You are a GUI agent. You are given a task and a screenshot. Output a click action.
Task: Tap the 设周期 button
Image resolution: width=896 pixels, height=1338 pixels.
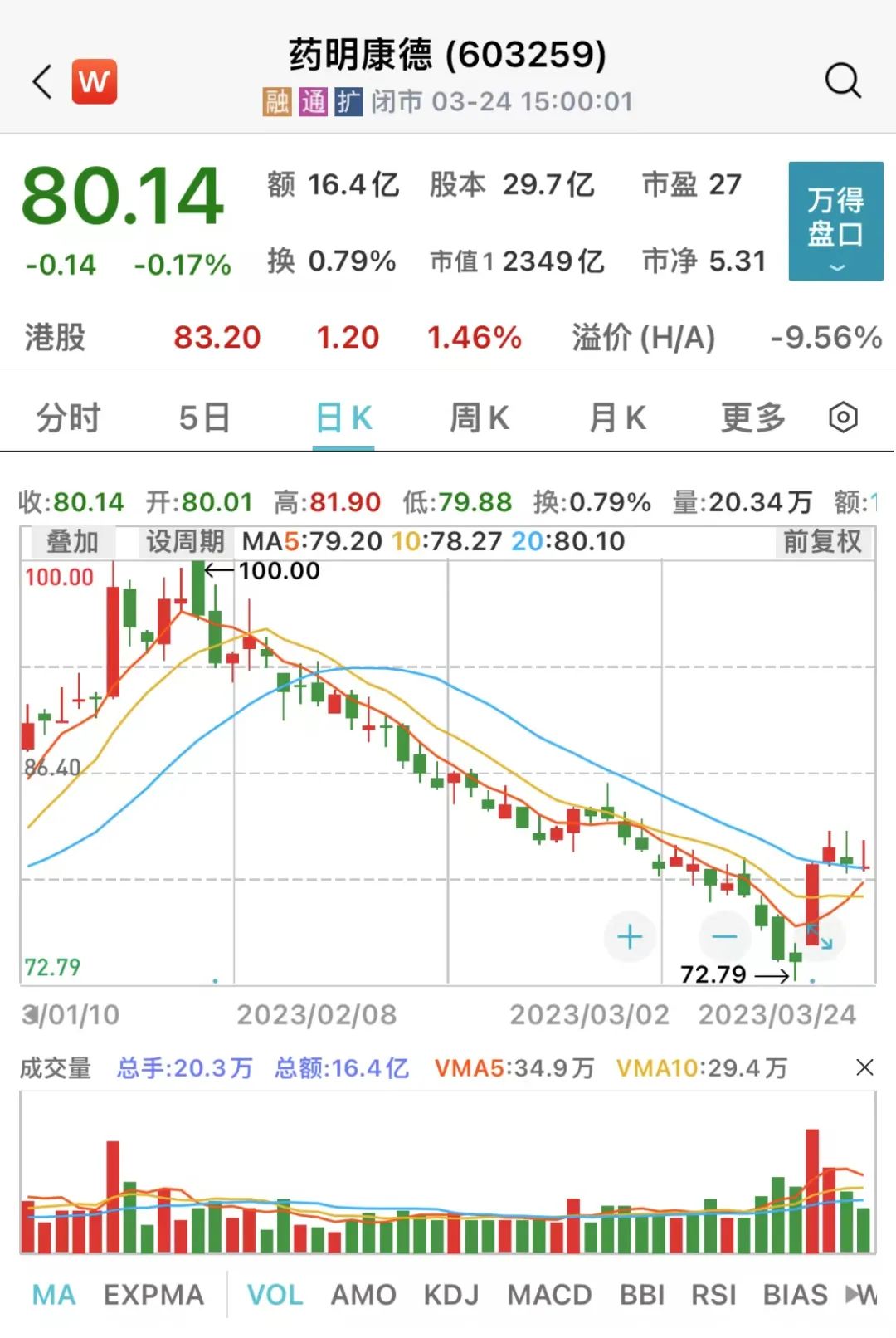tap(185, 542)
